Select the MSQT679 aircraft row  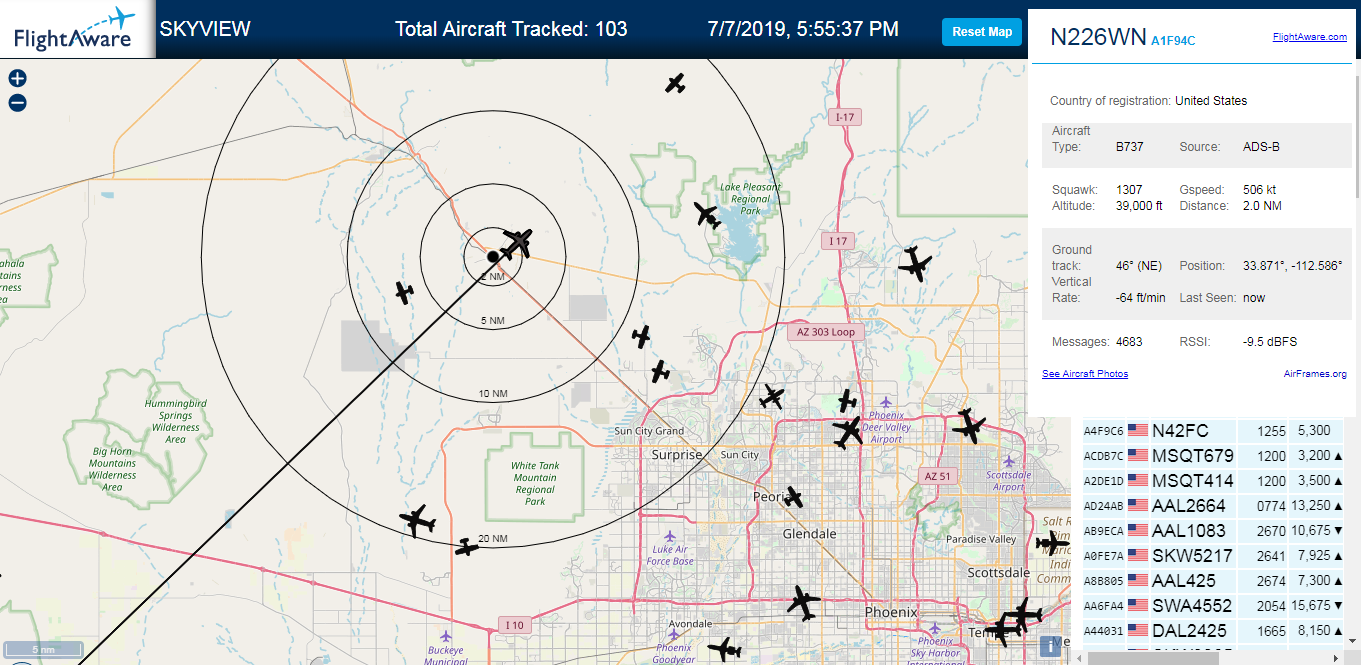(x=1213, y=456)
